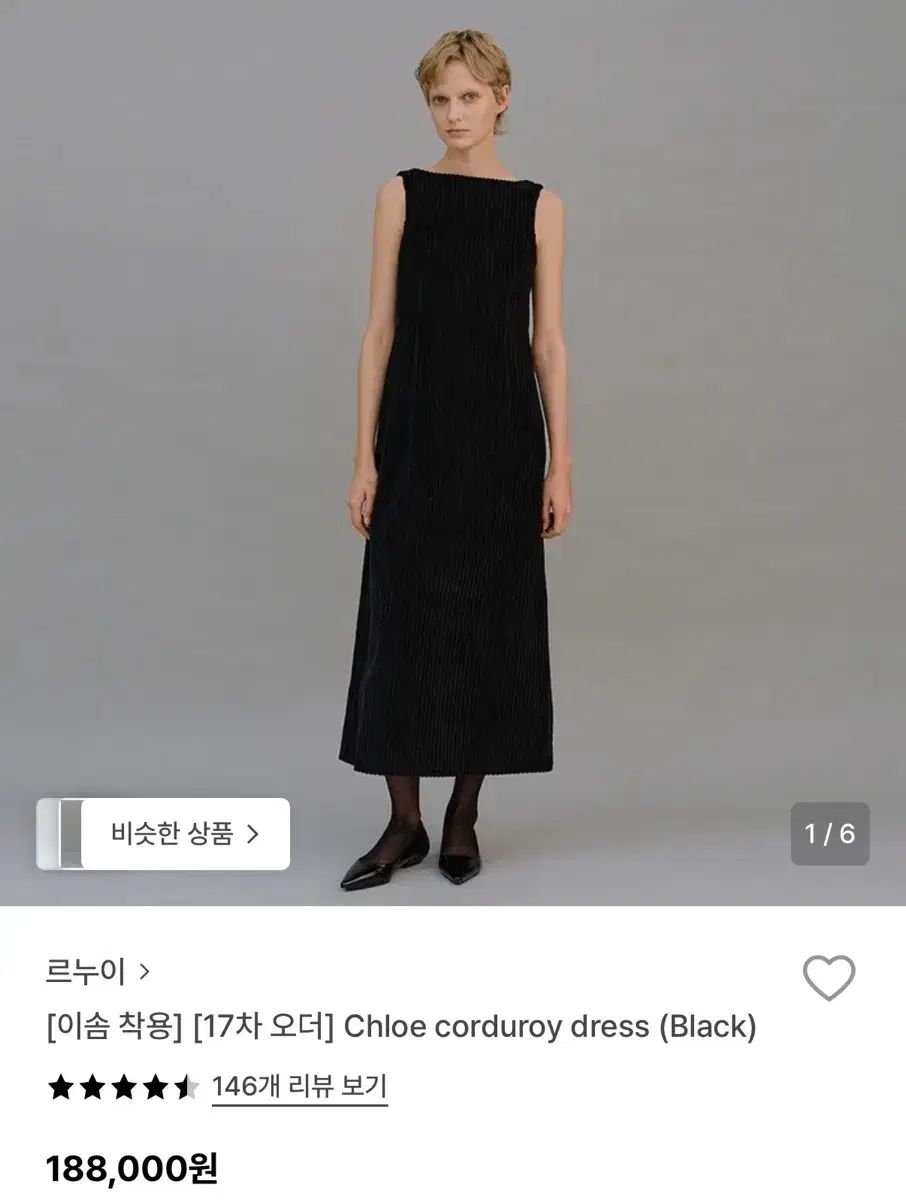
Task: View the 146 reviews link
Action: pos(299,1086)
